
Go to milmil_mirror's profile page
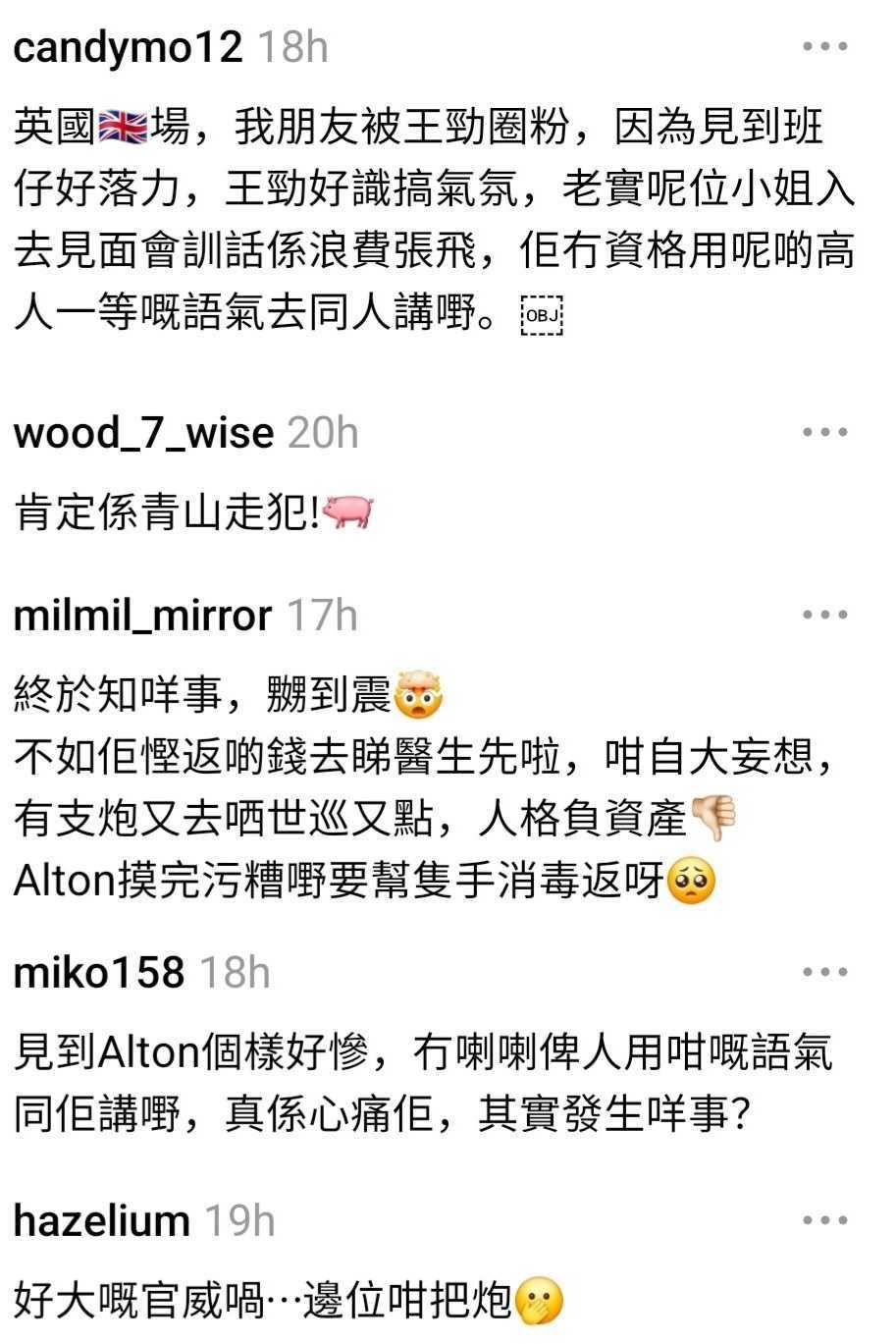coord(142,616)
